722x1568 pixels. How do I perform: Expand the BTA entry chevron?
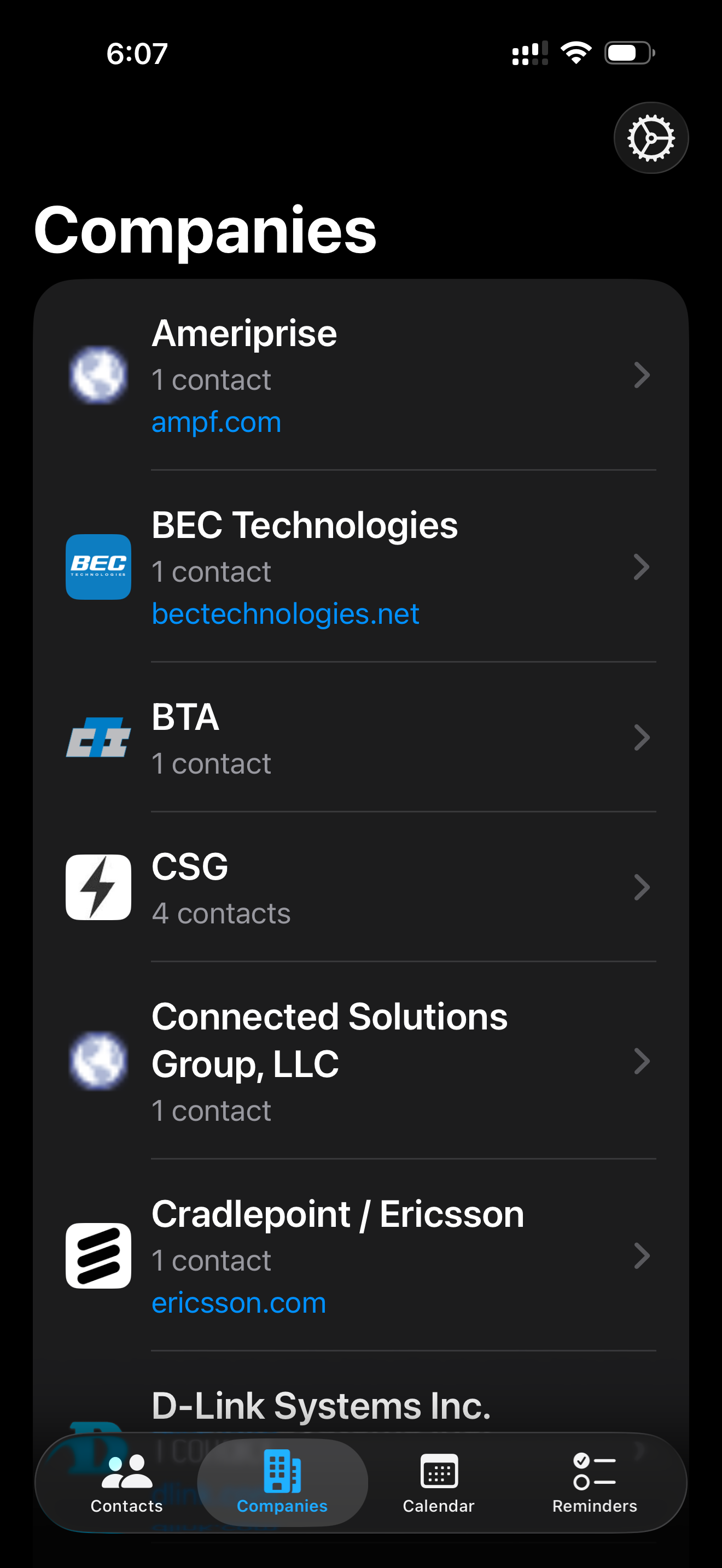643,738
